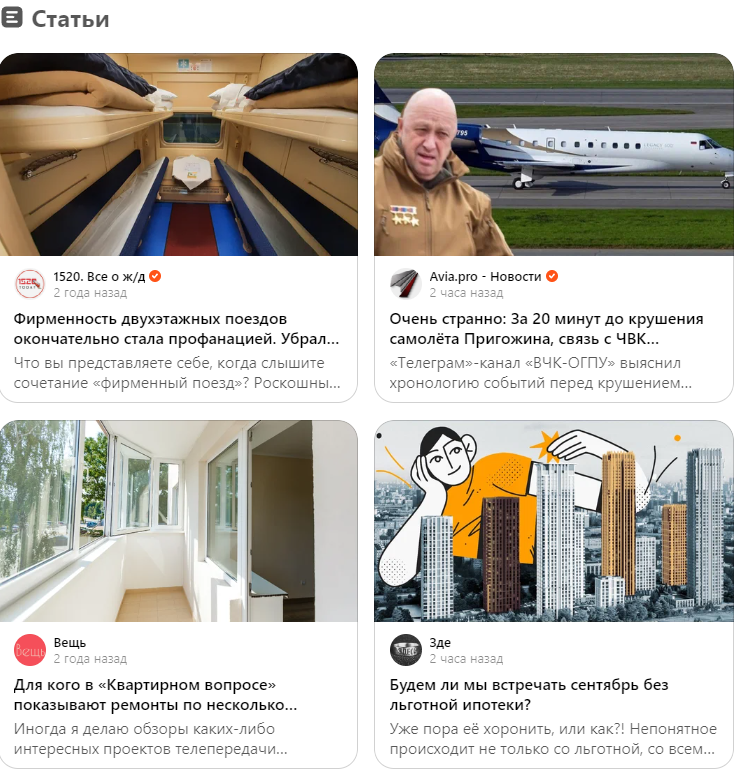Open the Avia.pro article about the plane crash
Screen dimensions: 742x773
(x=546, y=329)
